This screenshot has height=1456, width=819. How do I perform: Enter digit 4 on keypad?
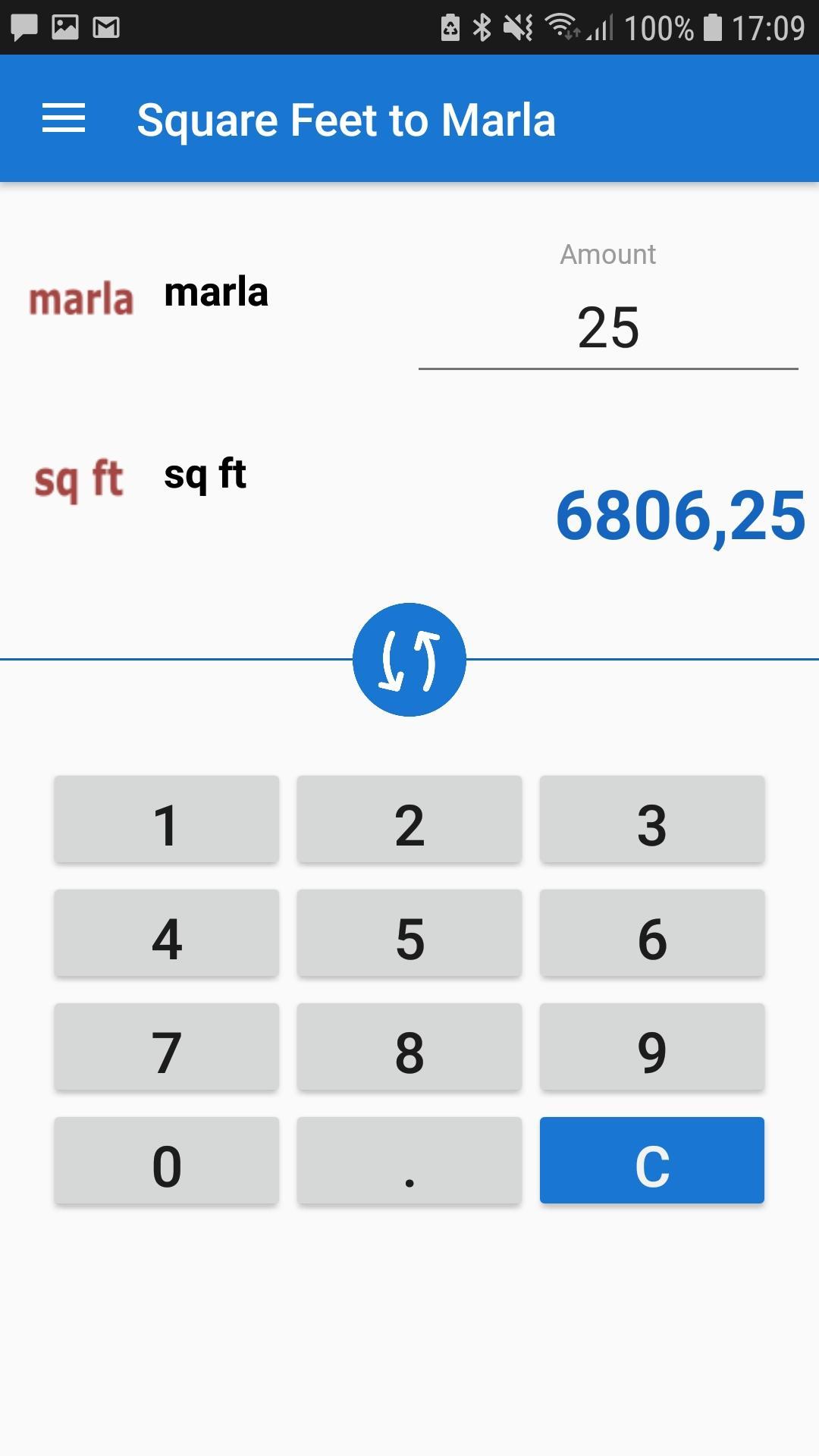pyautogui.click(x=167, y=933)
